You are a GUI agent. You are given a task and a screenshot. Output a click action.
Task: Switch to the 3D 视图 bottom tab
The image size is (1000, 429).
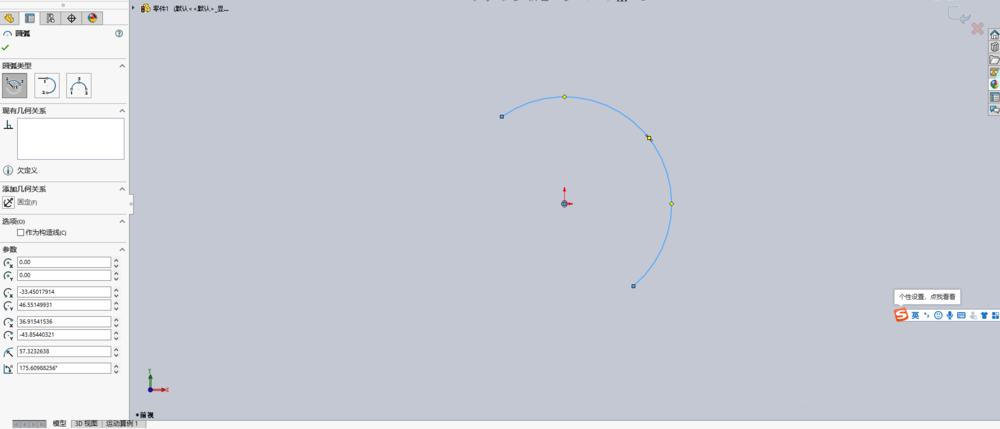[x=86, y=424]
